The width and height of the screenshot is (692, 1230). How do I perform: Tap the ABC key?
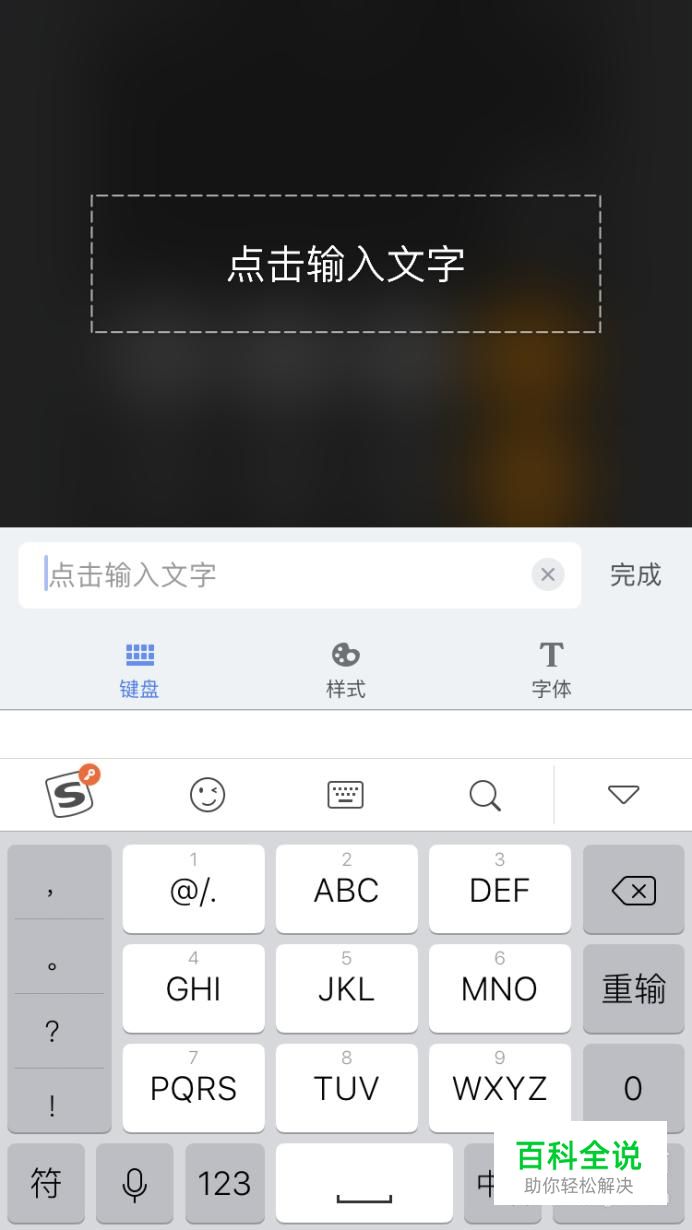click(x=346, y=889)
